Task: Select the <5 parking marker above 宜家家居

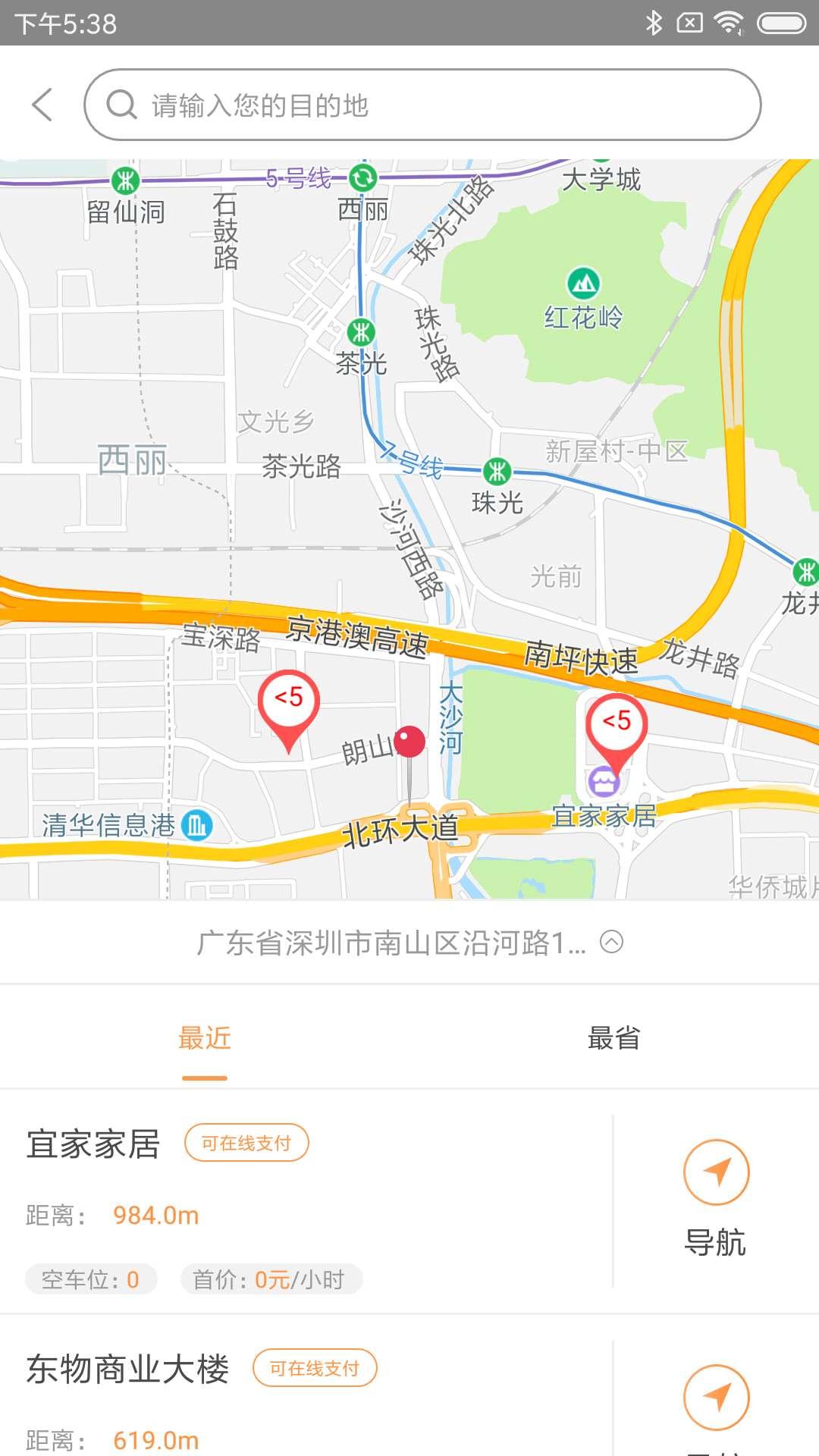Action: pos(617,728)
